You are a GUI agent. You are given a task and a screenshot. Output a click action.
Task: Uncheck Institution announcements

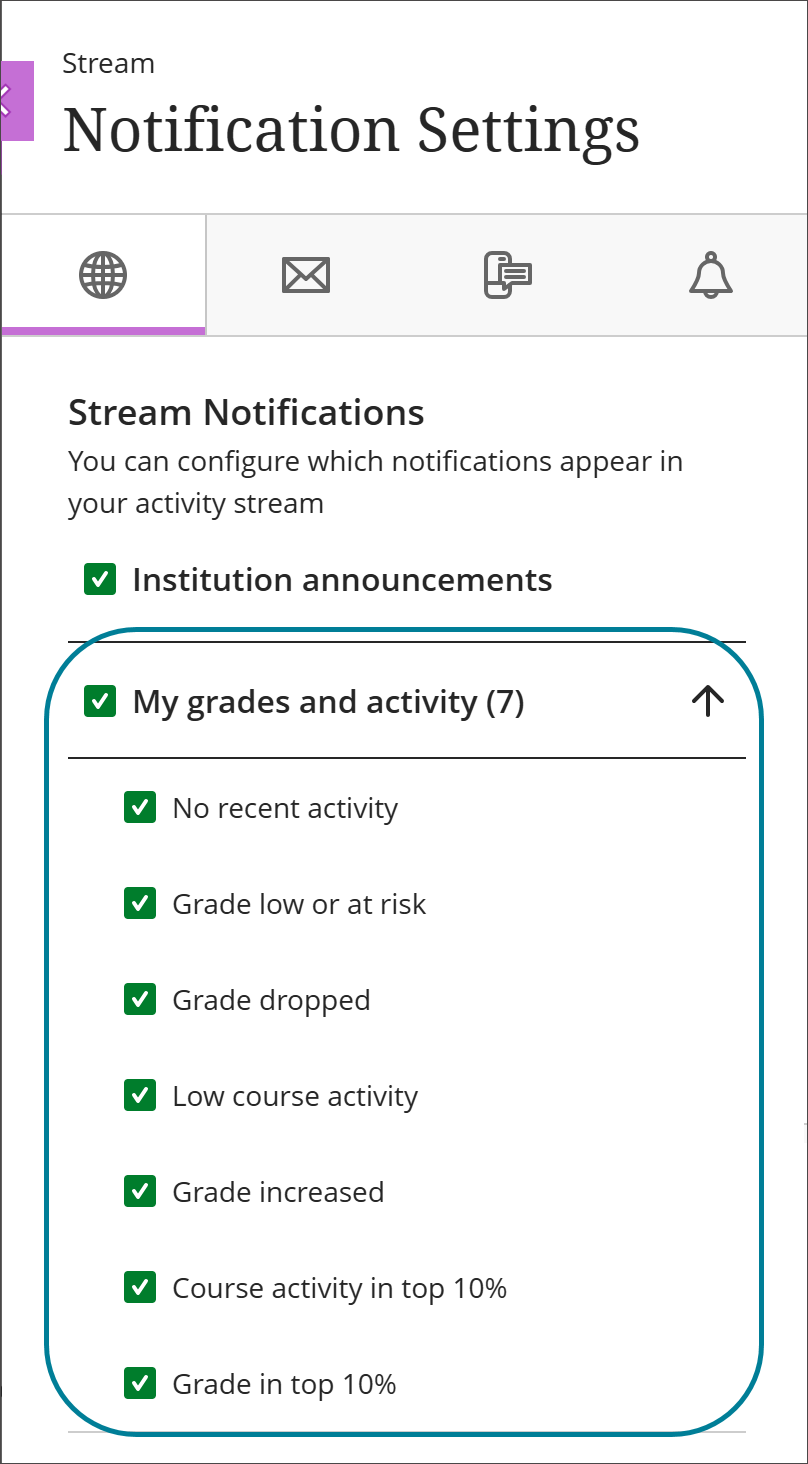(x=99, y=579)
